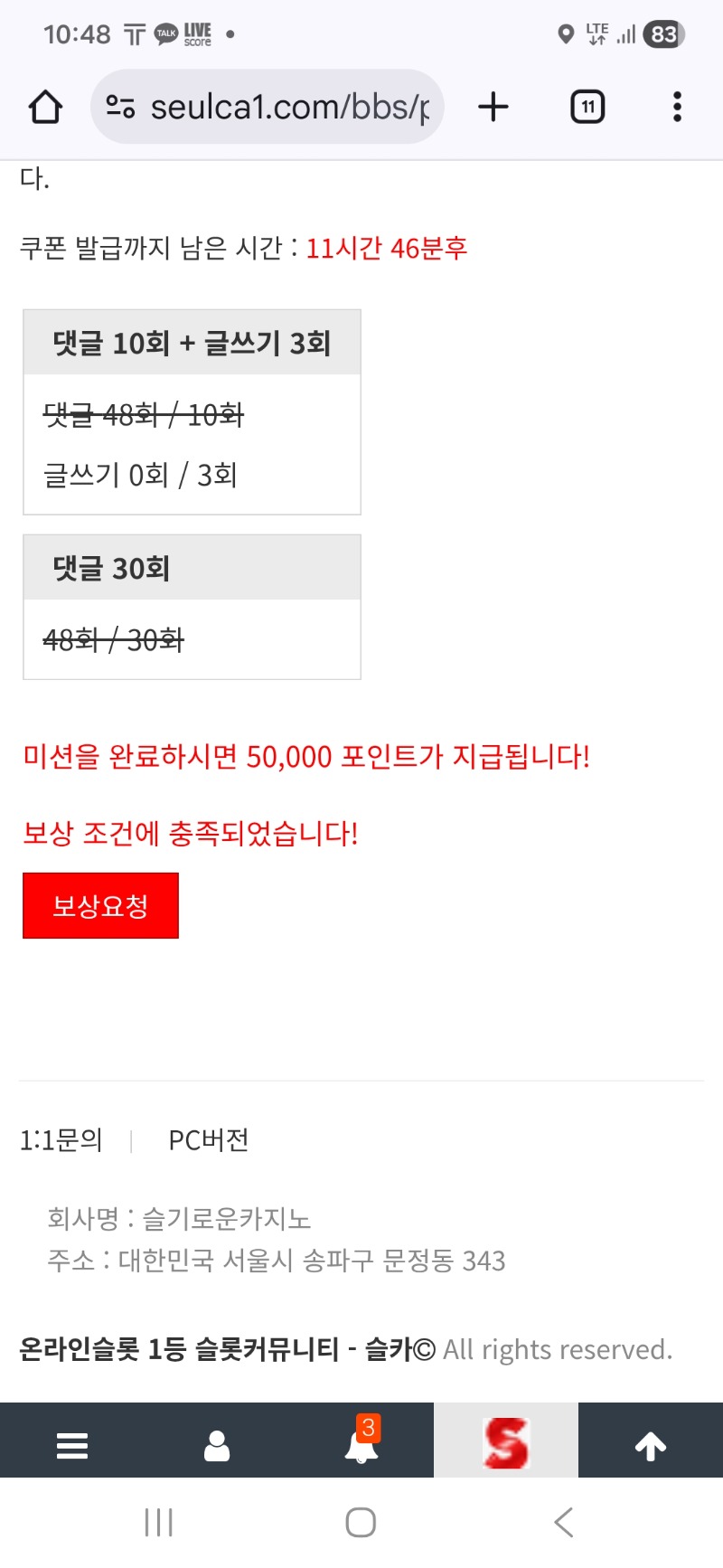The width and height of the screenshot is (723, 1568).
Task: Open the browser home page icon
Action: pyautogui.click(x=45, y=107)
